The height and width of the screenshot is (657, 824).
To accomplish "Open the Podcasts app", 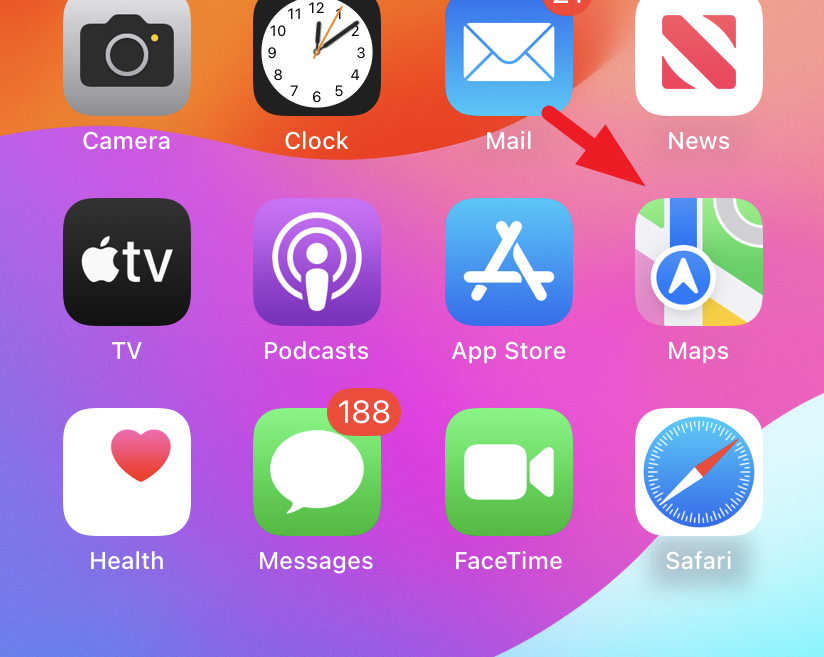I will tap(317, 262).
